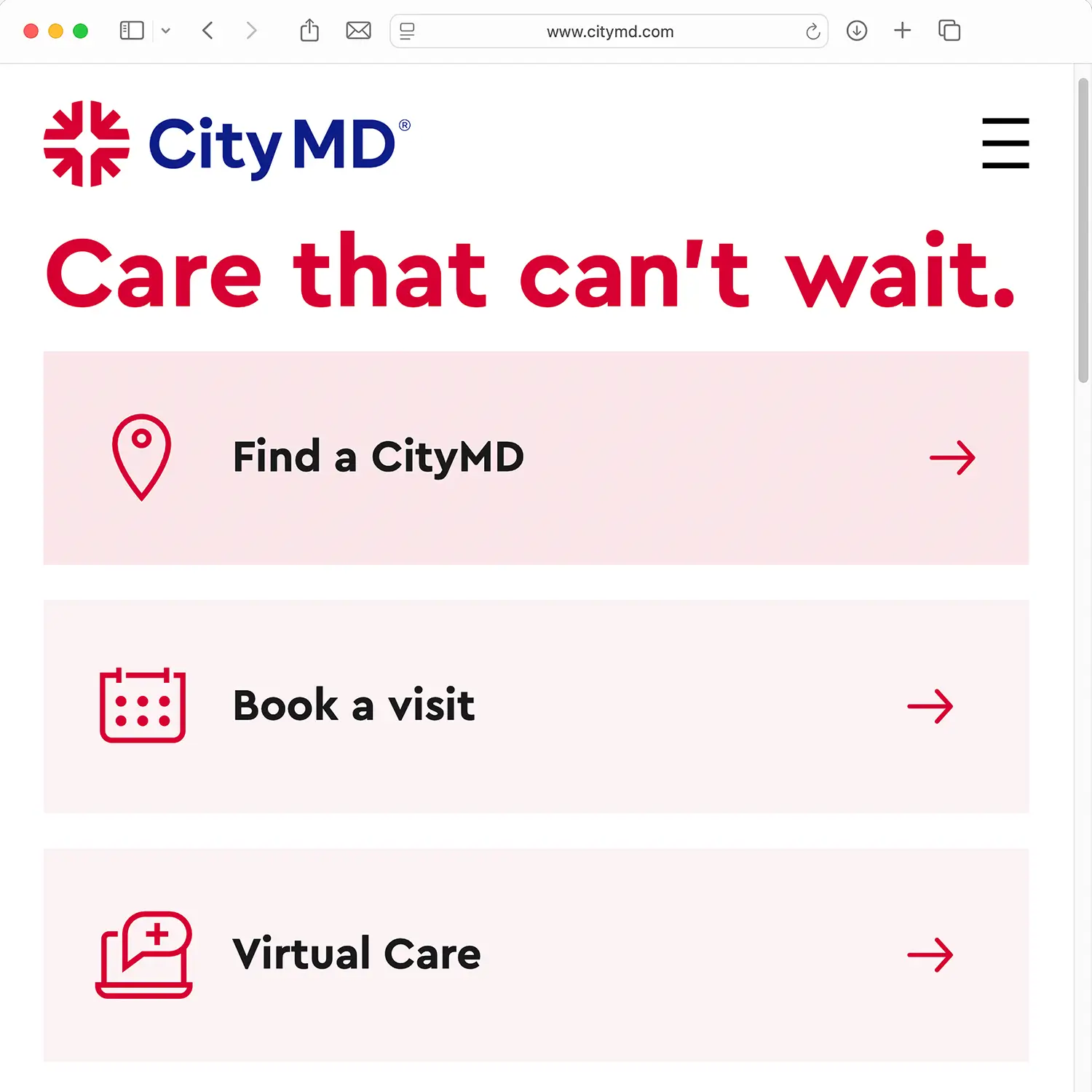
Task: Show the tab overview
Action: [949, 31]
